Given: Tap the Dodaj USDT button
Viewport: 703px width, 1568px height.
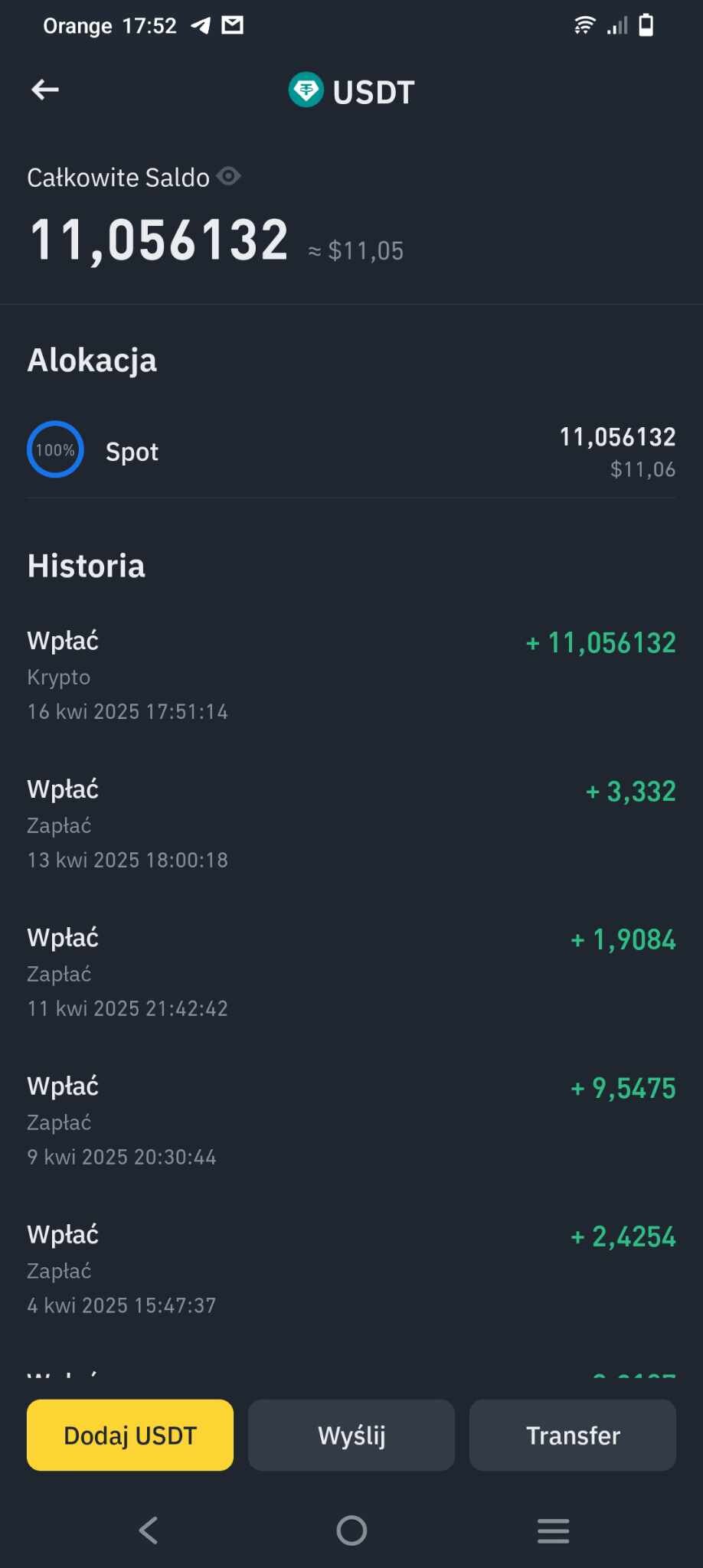Looking at the screenshot, I should point(130,1435).
